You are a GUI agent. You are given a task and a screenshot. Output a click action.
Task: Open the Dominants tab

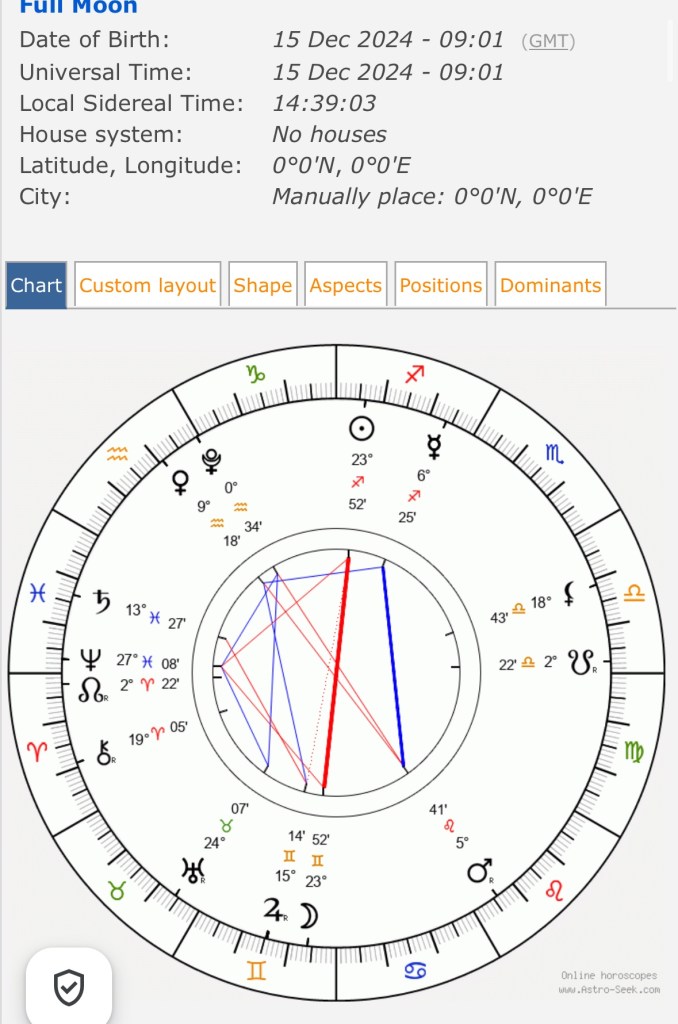550,285
